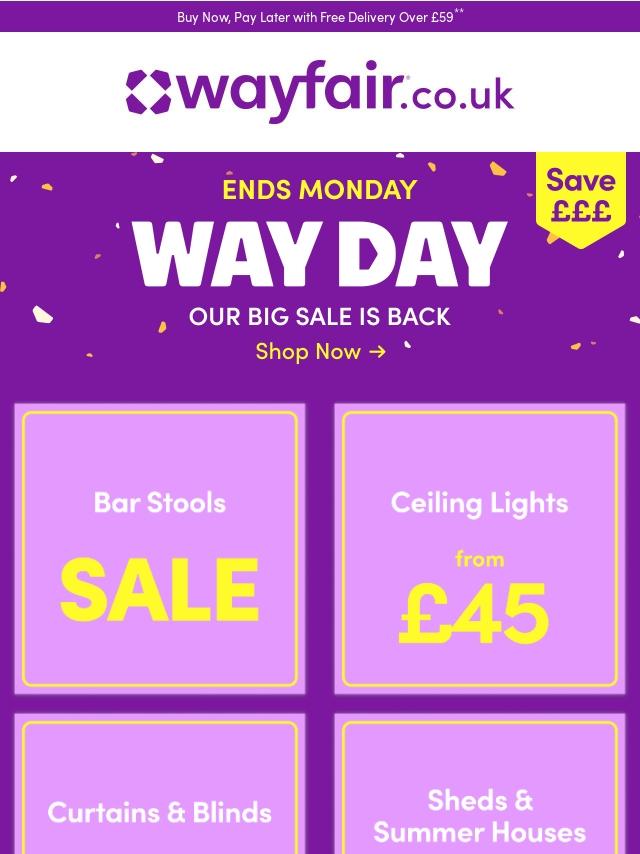Open Ceiling Lights from £45 tile
Image resolution: width=640 pixels, height=854 pixels.
(479, 548)
